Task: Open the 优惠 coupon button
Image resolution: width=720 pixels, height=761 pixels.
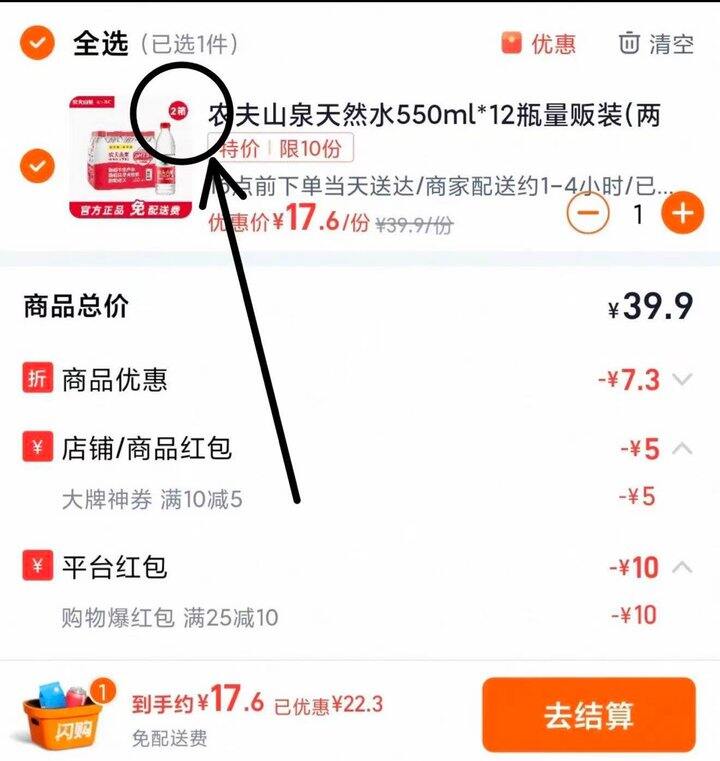Action: (x=538, y=44)
